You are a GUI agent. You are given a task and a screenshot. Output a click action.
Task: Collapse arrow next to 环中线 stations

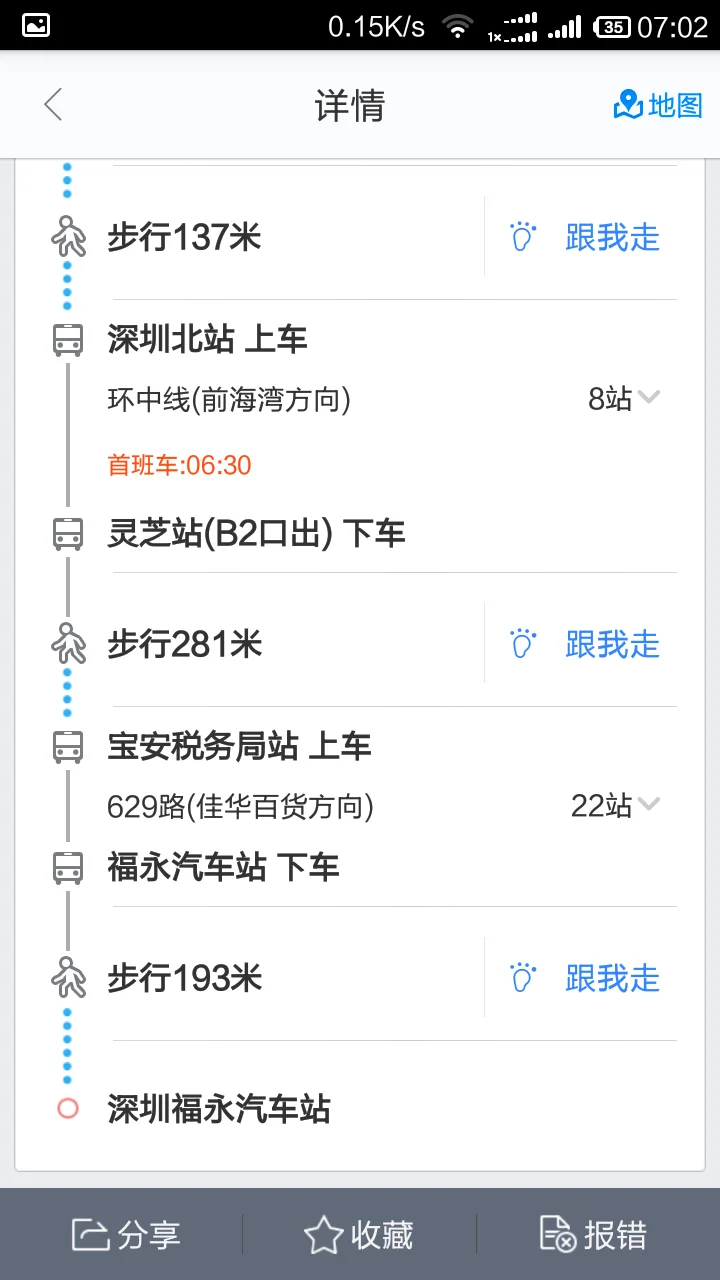click(x=648, y=397)
